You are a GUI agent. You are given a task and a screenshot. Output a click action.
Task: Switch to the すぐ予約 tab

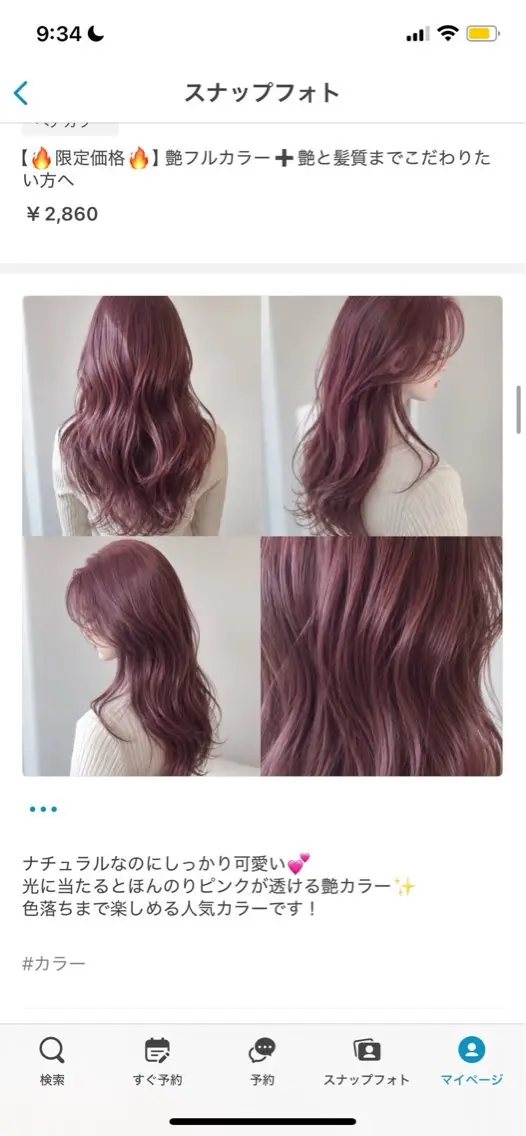pos(157,1061)
